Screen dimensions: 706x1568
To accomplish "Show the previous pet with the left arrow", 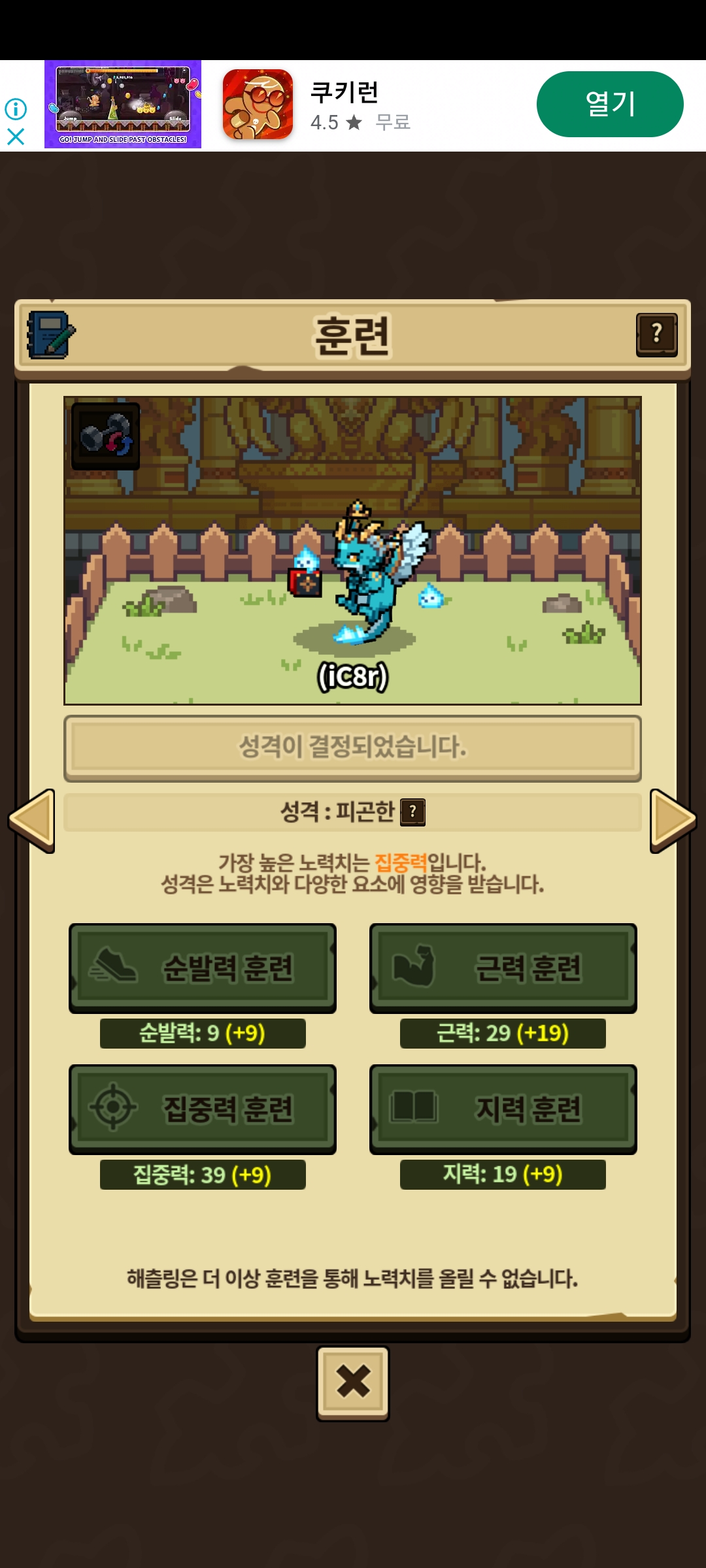I will [x=31, y=820].
